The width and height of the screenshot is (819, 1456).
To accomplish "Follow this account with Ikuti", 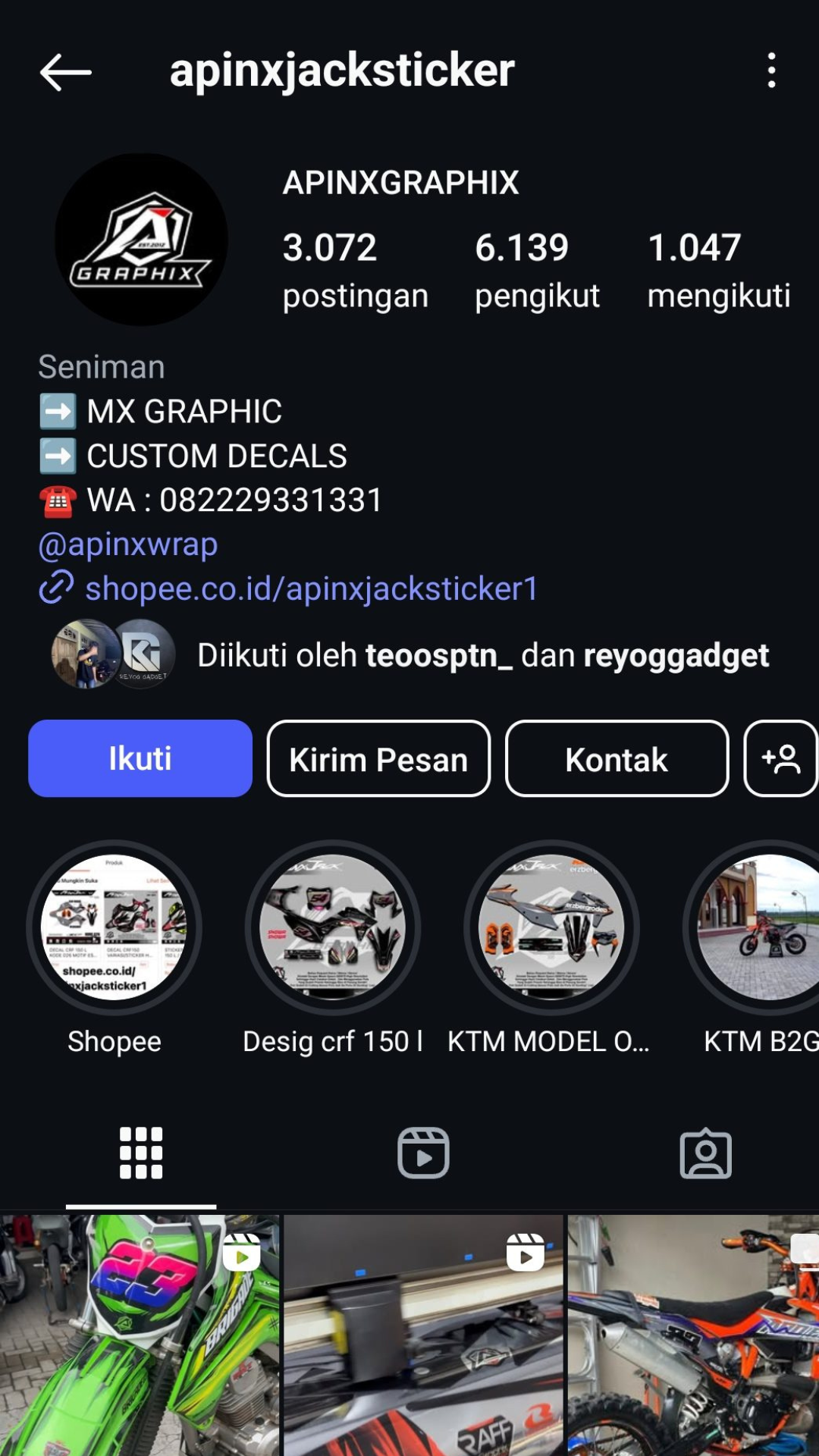I will [x=140, y=758].
